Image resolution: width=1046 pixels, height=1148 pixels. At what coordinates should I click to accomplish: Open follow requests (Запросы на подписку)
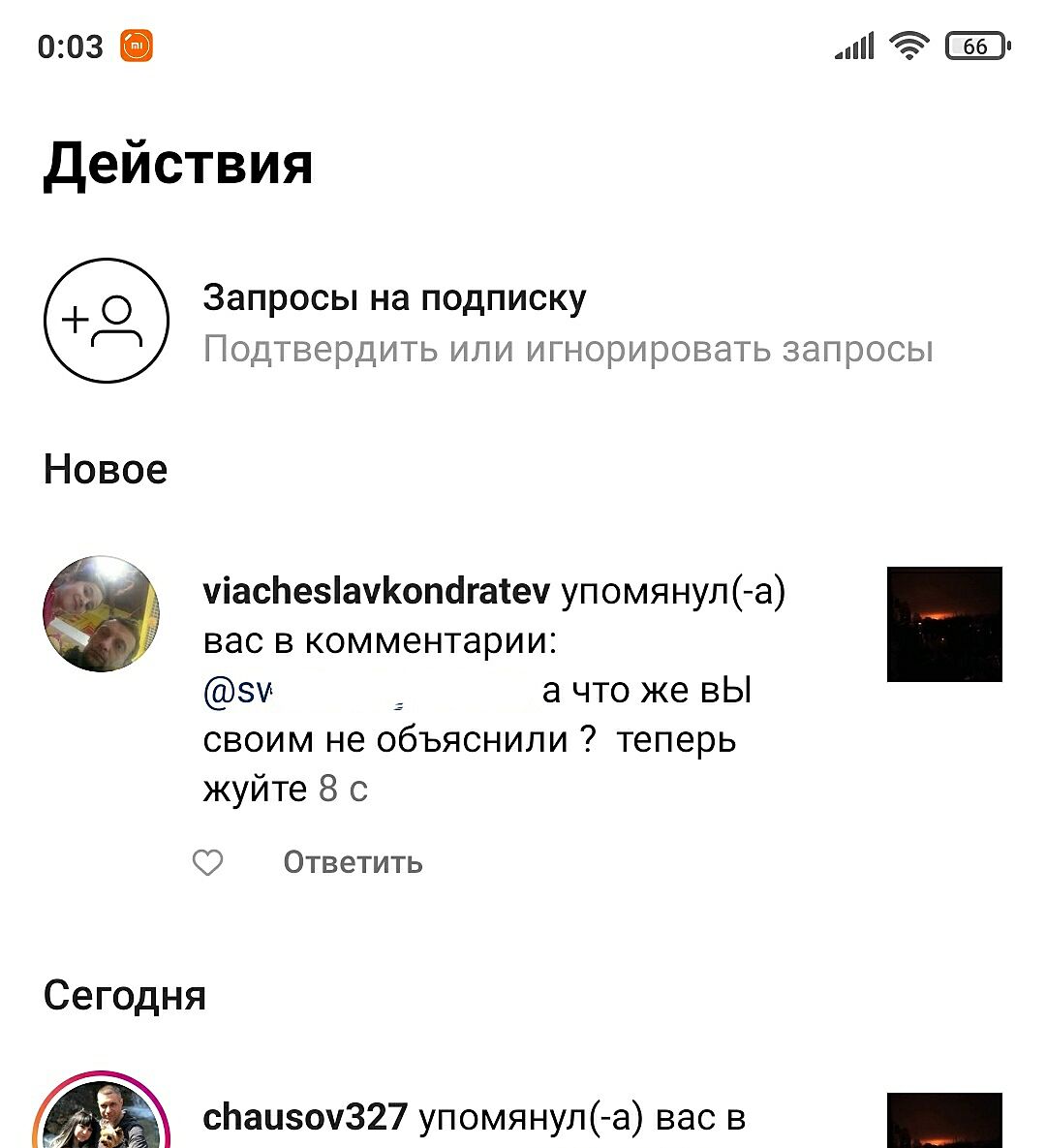point(393,299)
